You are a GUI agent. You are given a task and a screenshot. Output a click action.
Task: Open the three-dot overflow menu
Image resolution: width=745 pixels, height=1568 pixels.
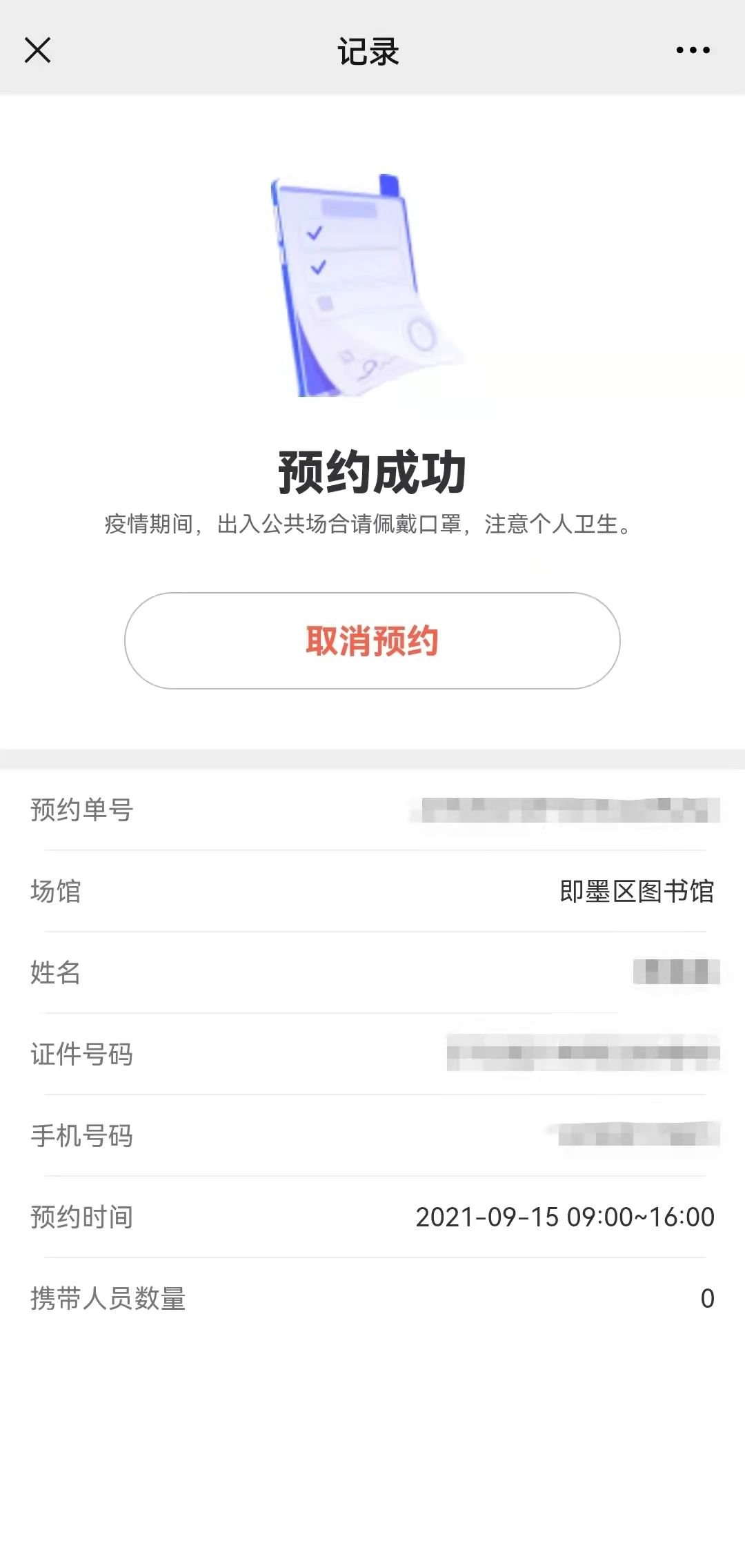point(693,50)
